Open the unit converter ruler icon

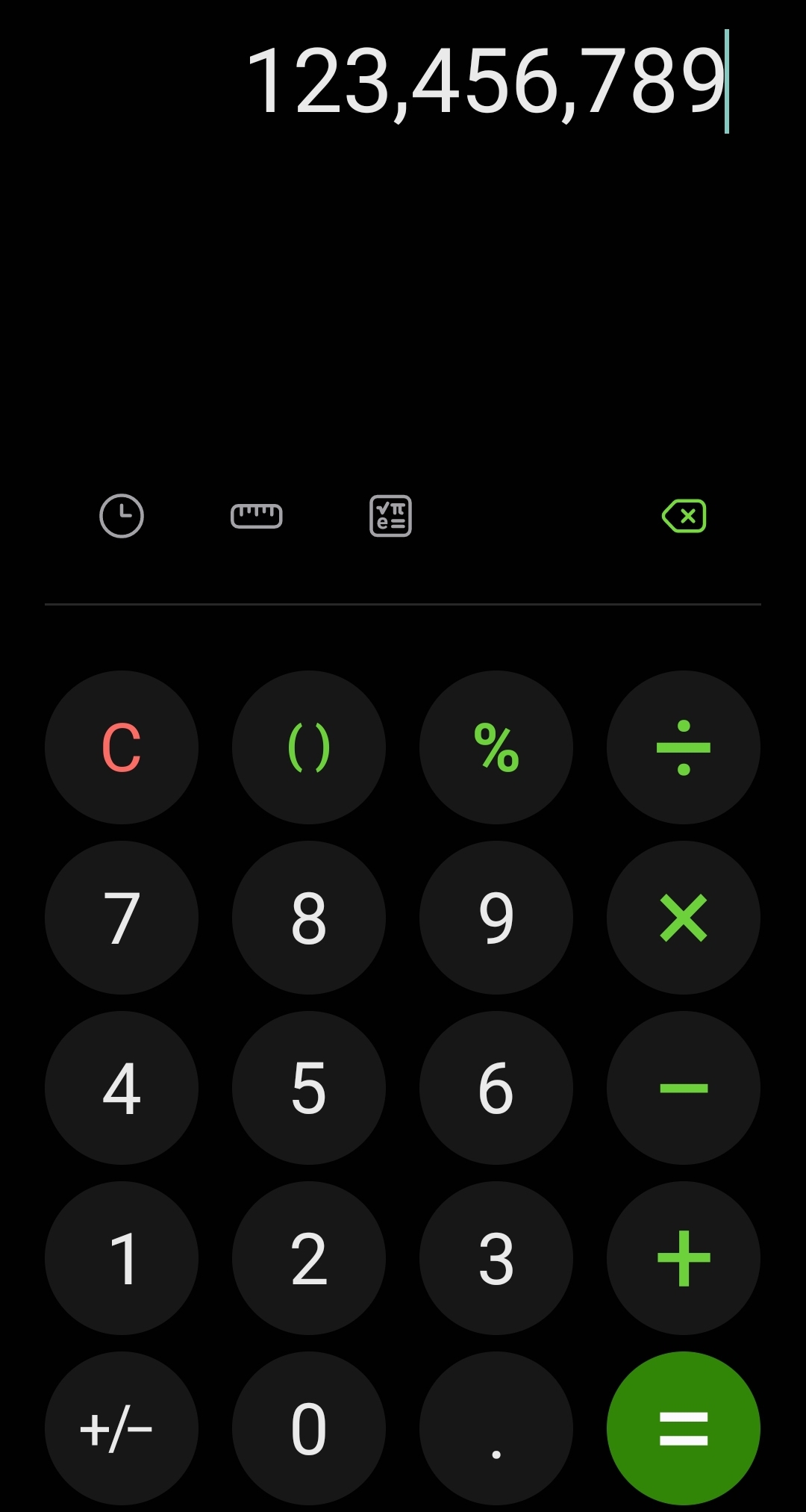[x=257, y=516]
